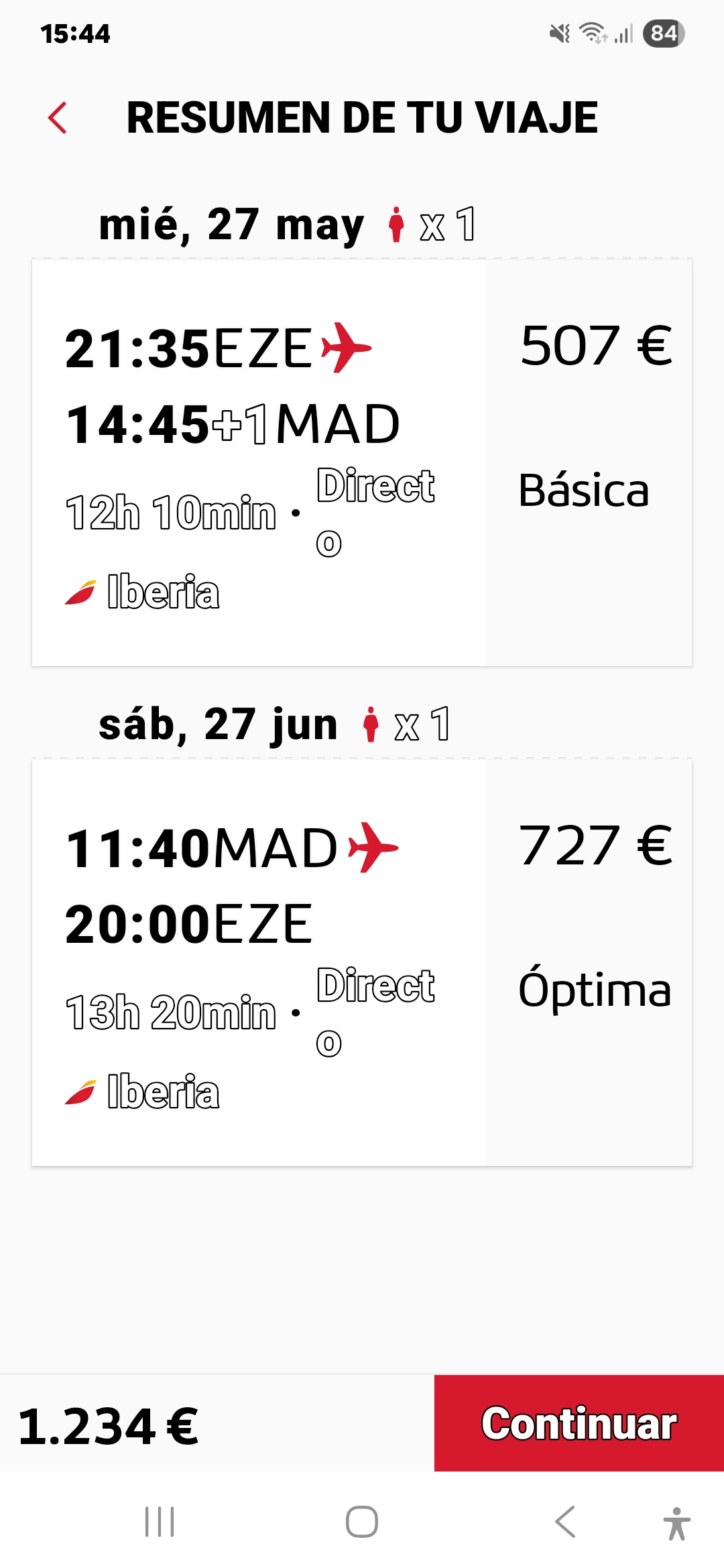The image size is (724, 1568).
Task: Click the 507 € price label
Action: pyautogui.click(x=596, y=348)
